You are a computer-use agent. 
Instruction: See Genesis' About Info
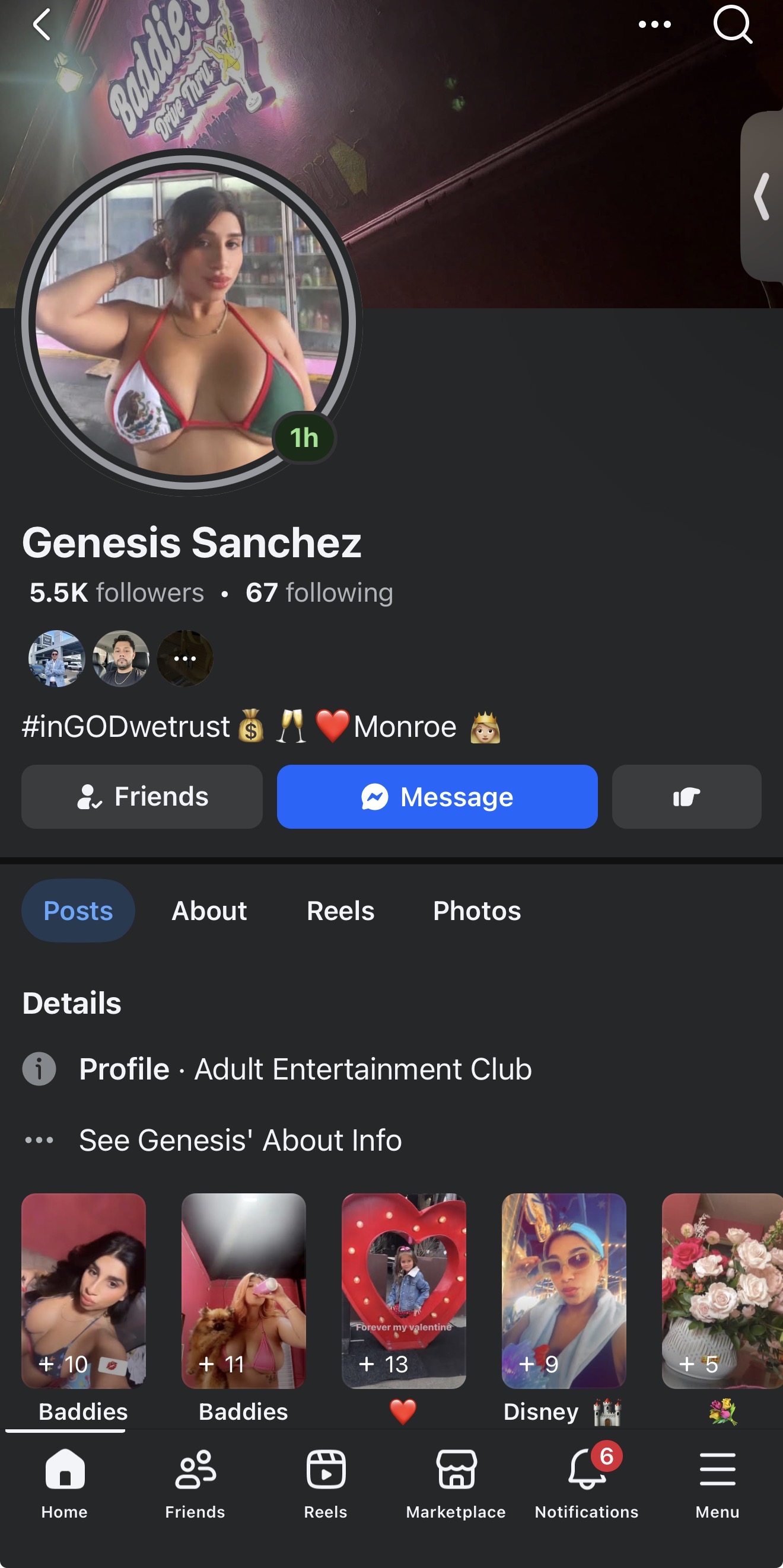click(x=240, y=1140)
